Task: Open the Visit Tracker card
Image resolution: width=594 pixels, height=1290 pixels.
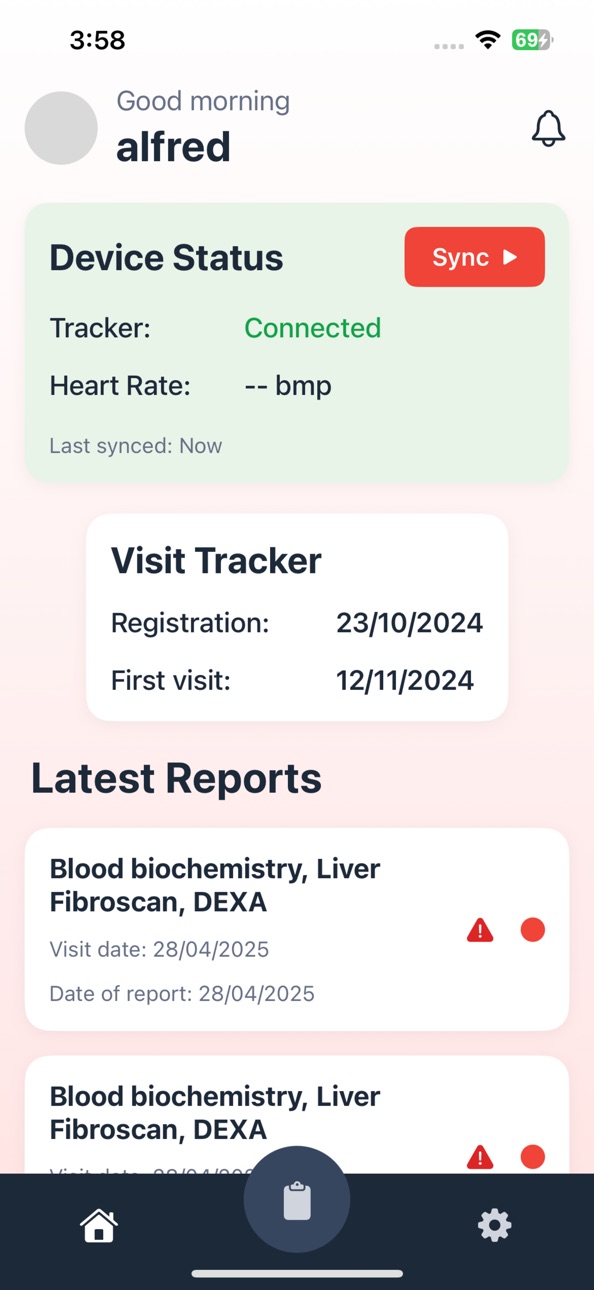Action: click(x=297, y=617)
